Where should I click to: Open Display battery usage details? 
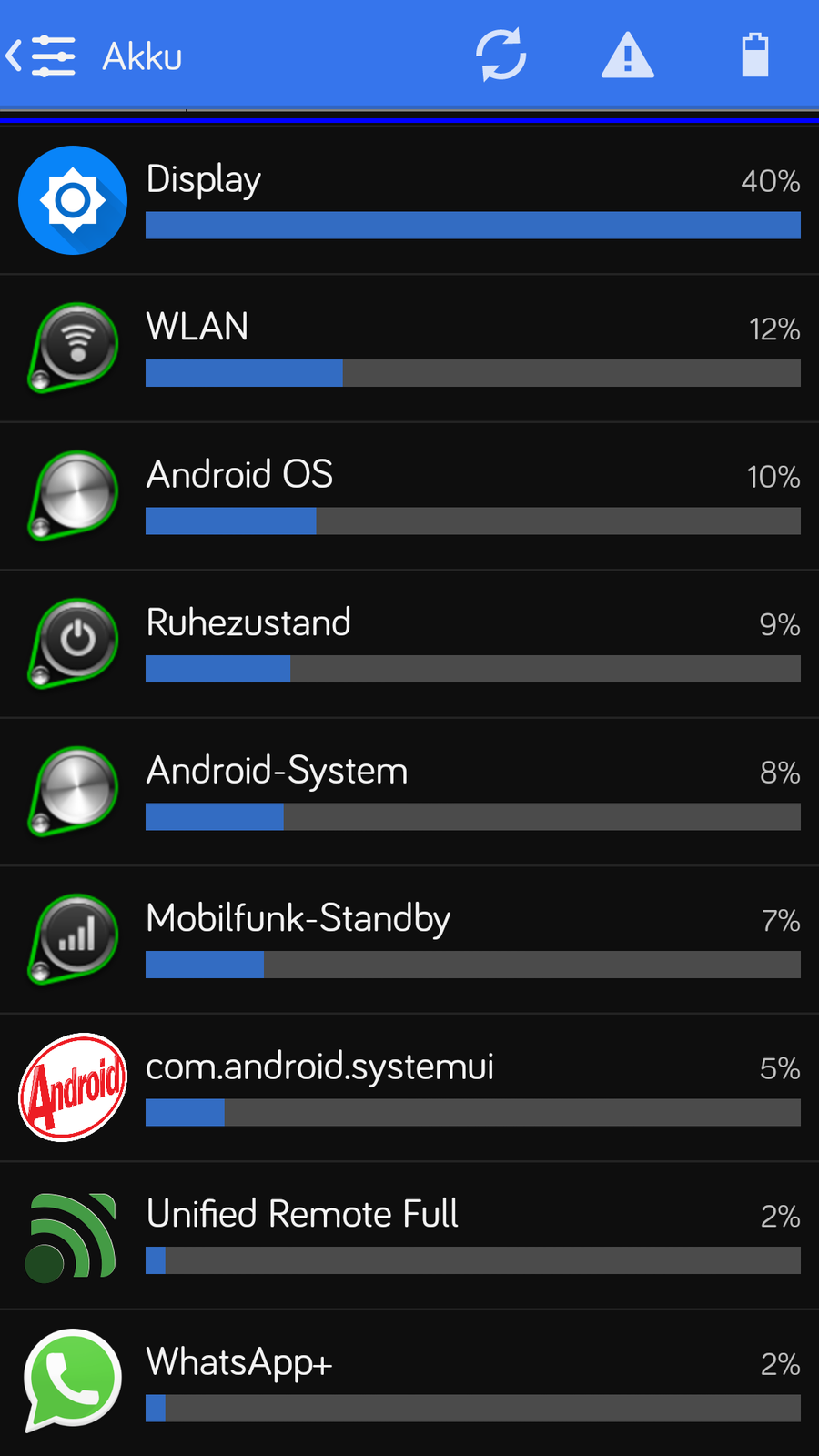point(409,200)
